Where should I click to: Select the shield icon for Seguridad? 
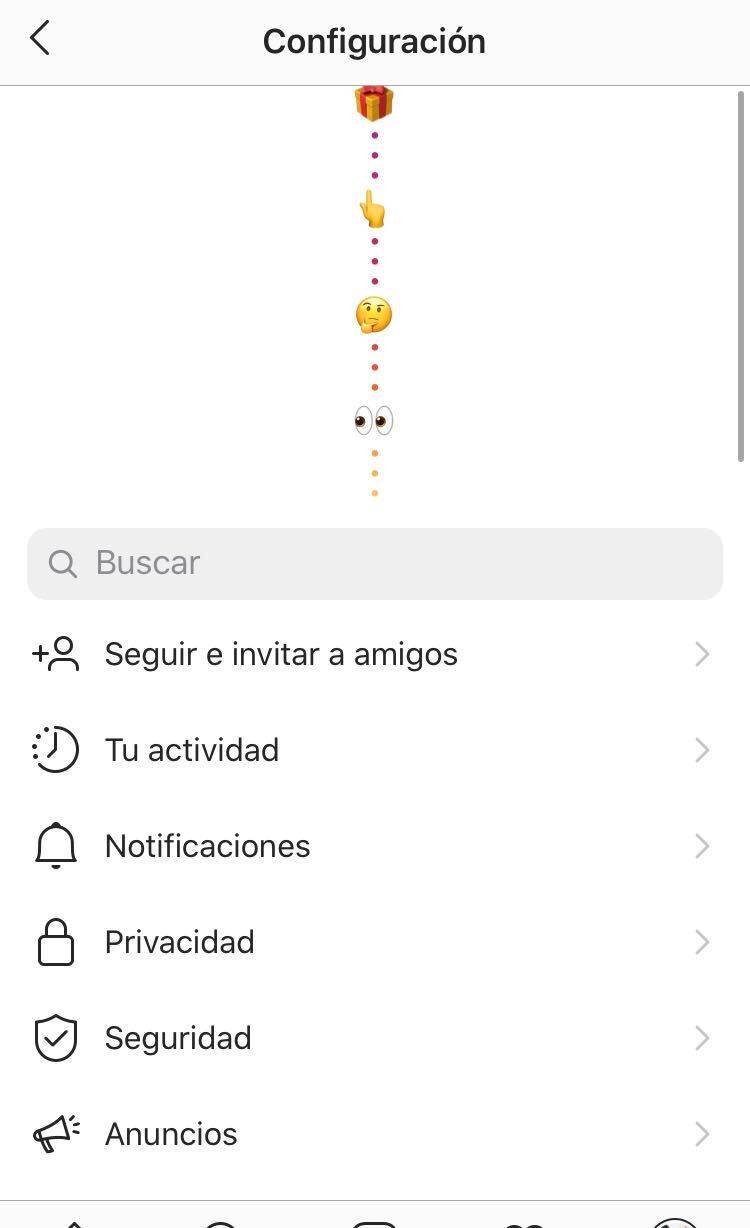click(x=56, y=1037)
